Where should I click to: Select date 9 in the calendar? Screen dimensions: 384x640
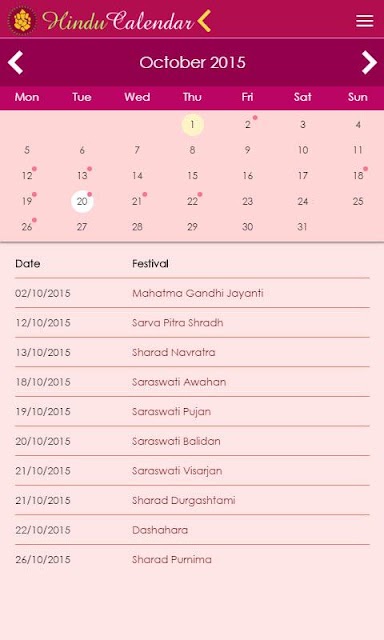click(248, 150)
